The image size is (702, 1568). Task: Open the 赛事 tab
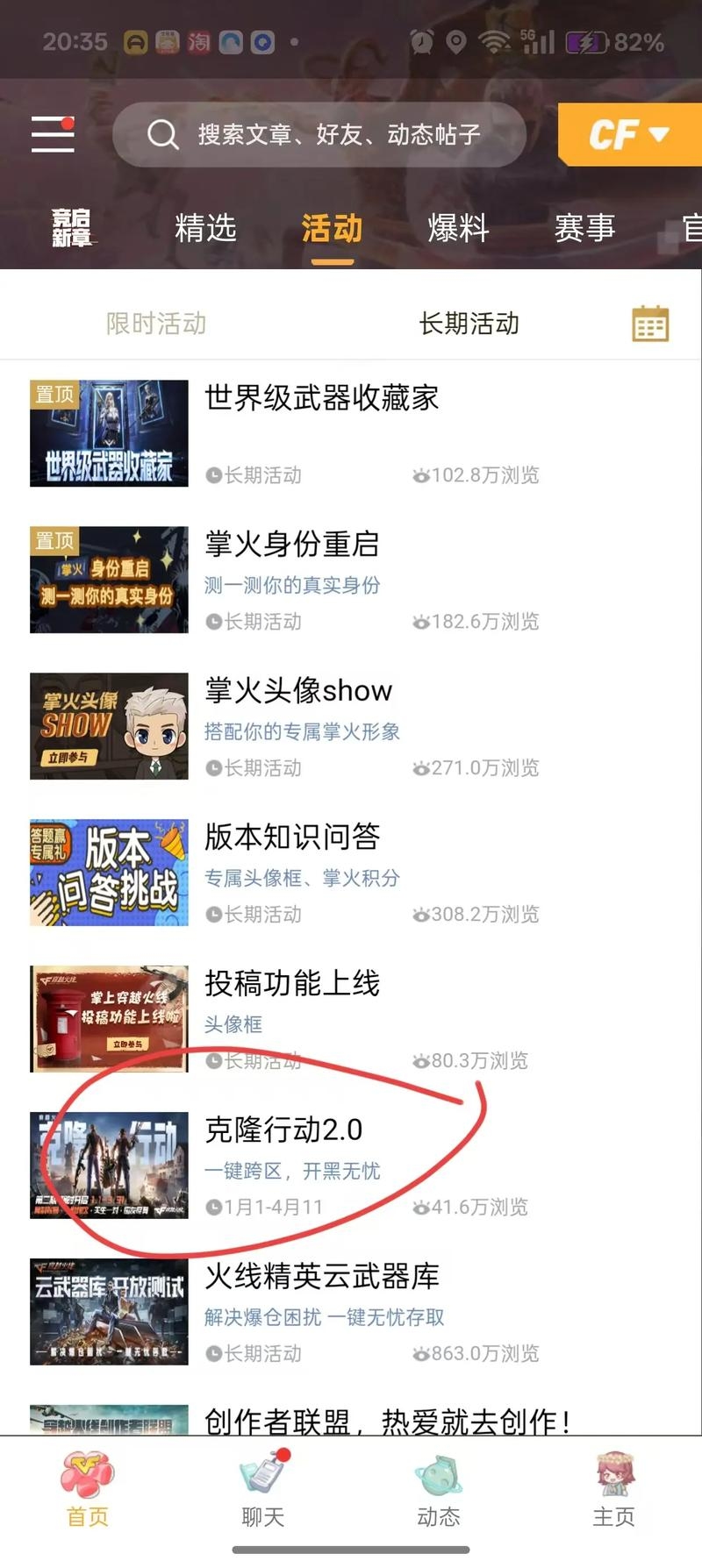tap(584, 229)
